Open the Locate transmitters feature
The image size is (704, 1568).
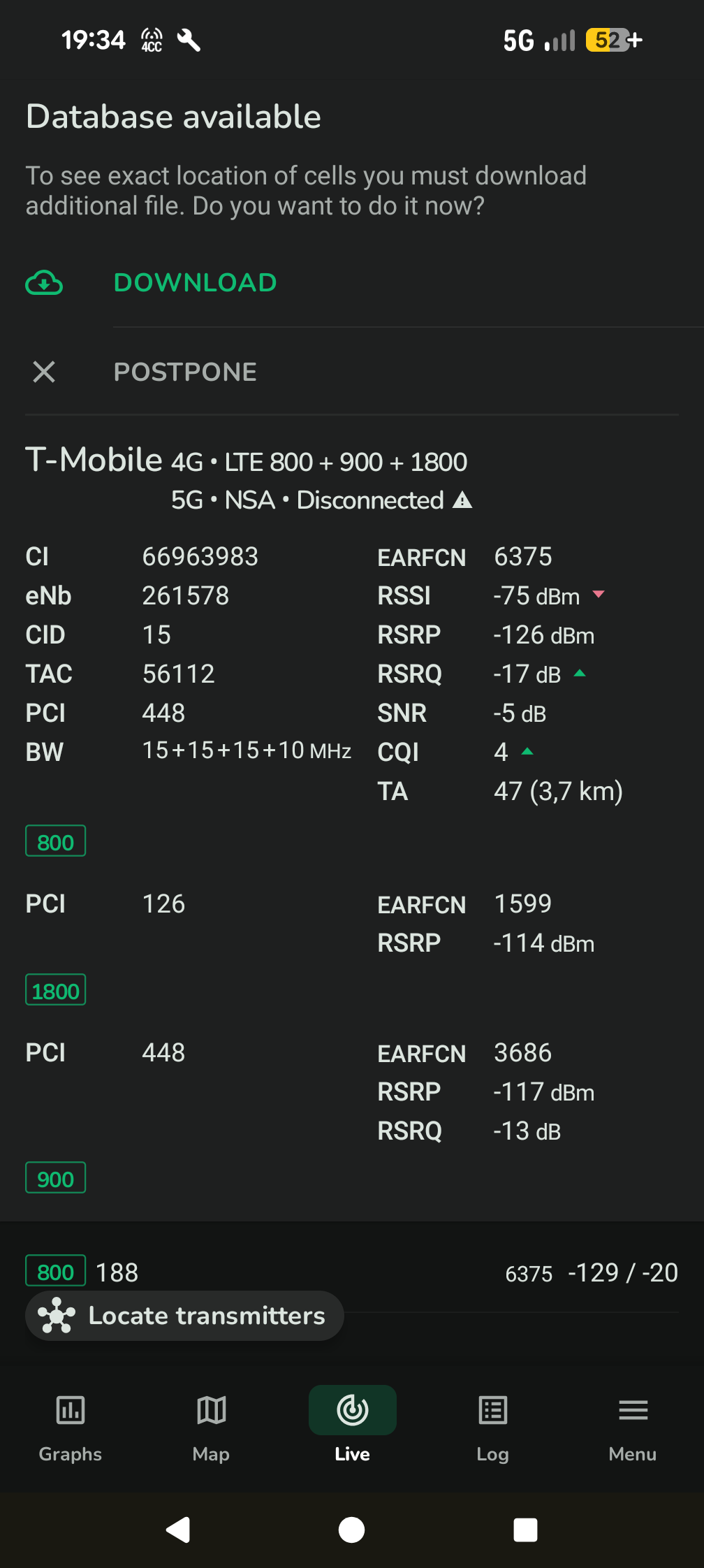coord(185,1316)
